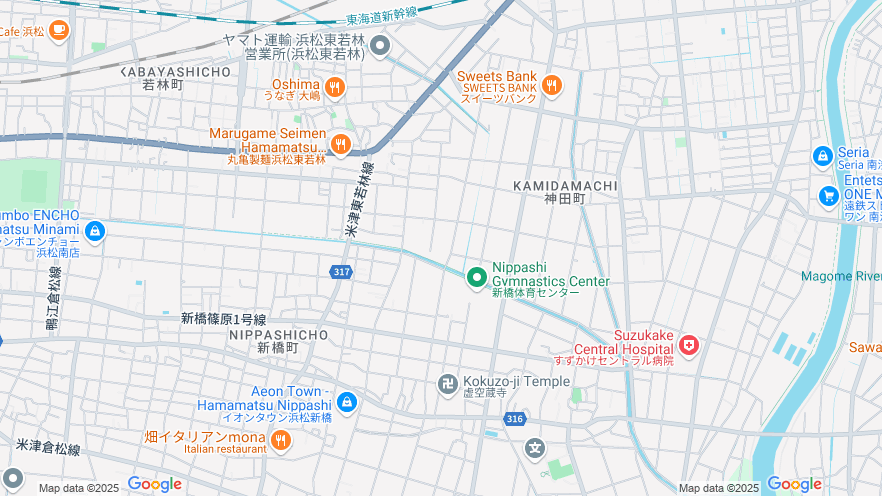Select the Italian restaurant mona pin
Screen dimensions: 882x496
tap(280, 439)
